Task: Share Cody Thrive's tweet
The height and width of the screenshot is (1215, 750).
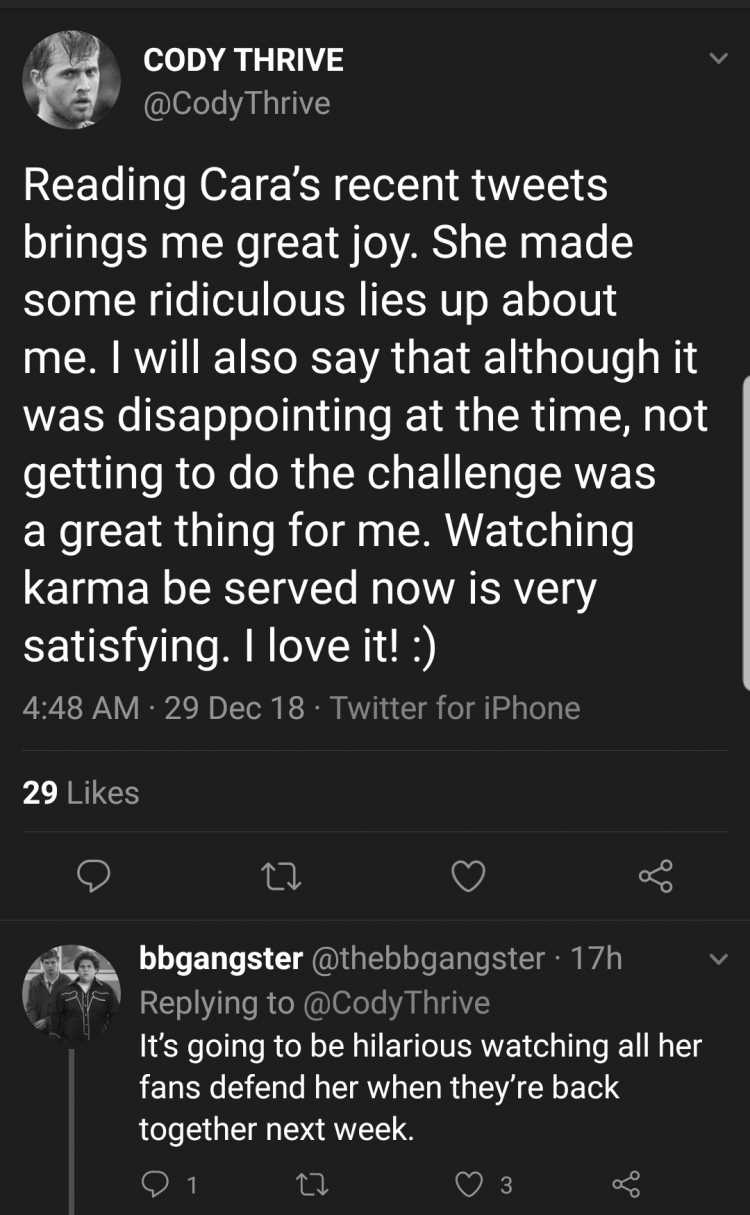Action: tap(656, 877)
